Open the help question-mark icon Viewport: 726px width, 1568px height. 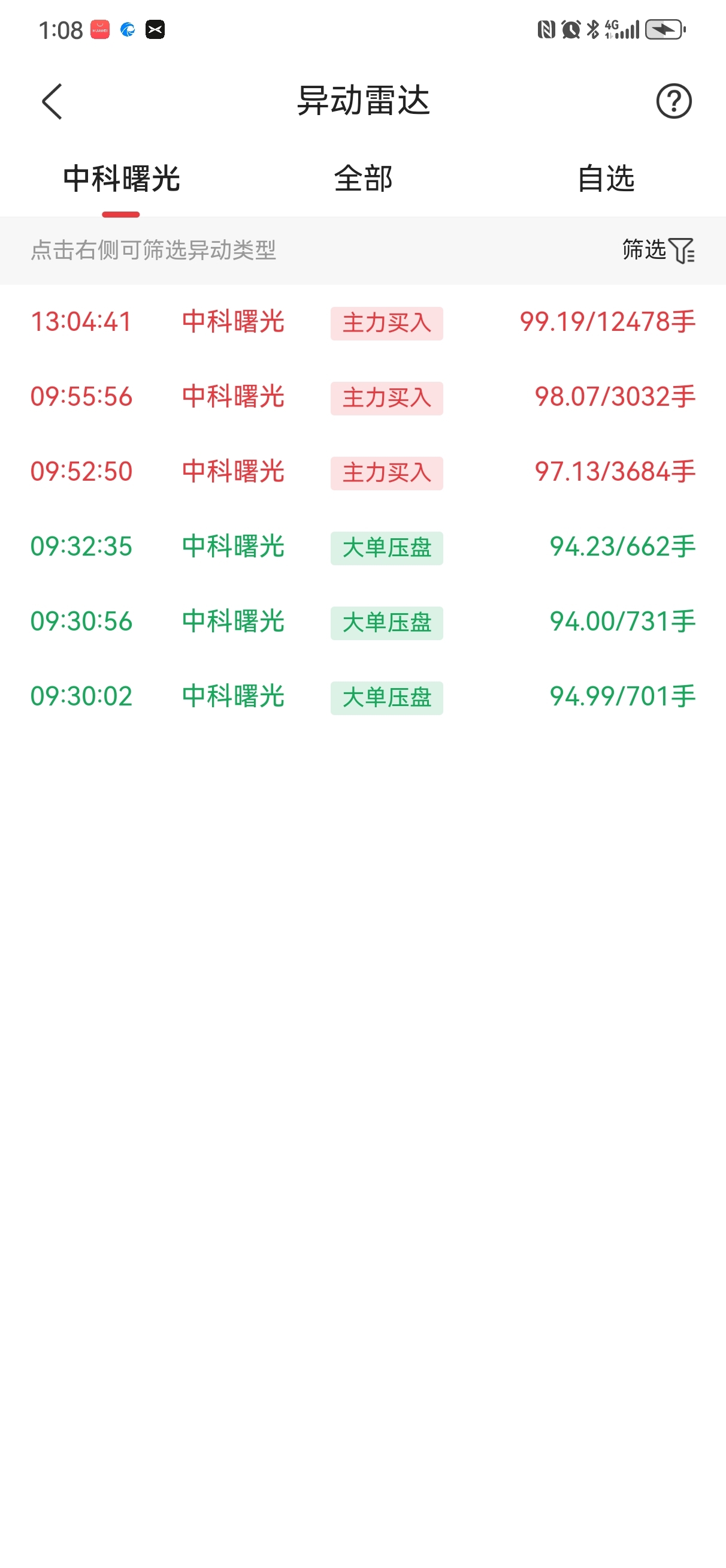674,101
